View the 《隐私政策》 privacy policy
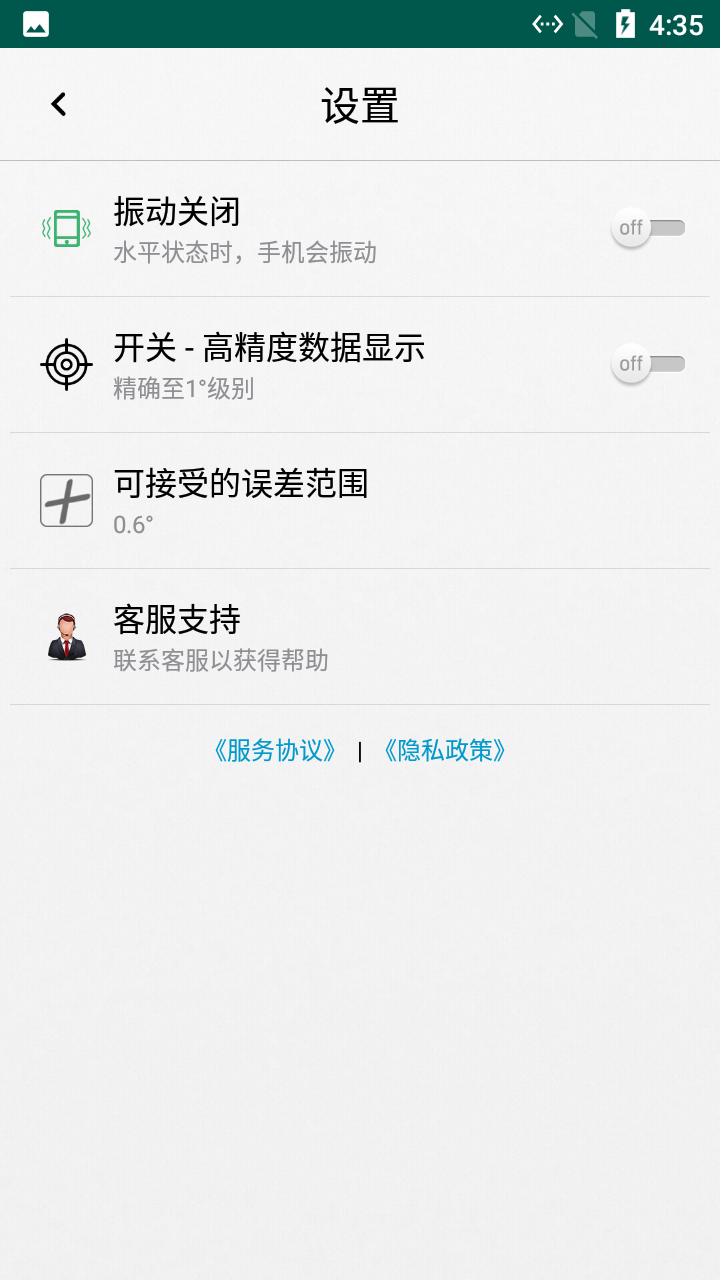720x1280 pixels. click(x=444, y=749)
